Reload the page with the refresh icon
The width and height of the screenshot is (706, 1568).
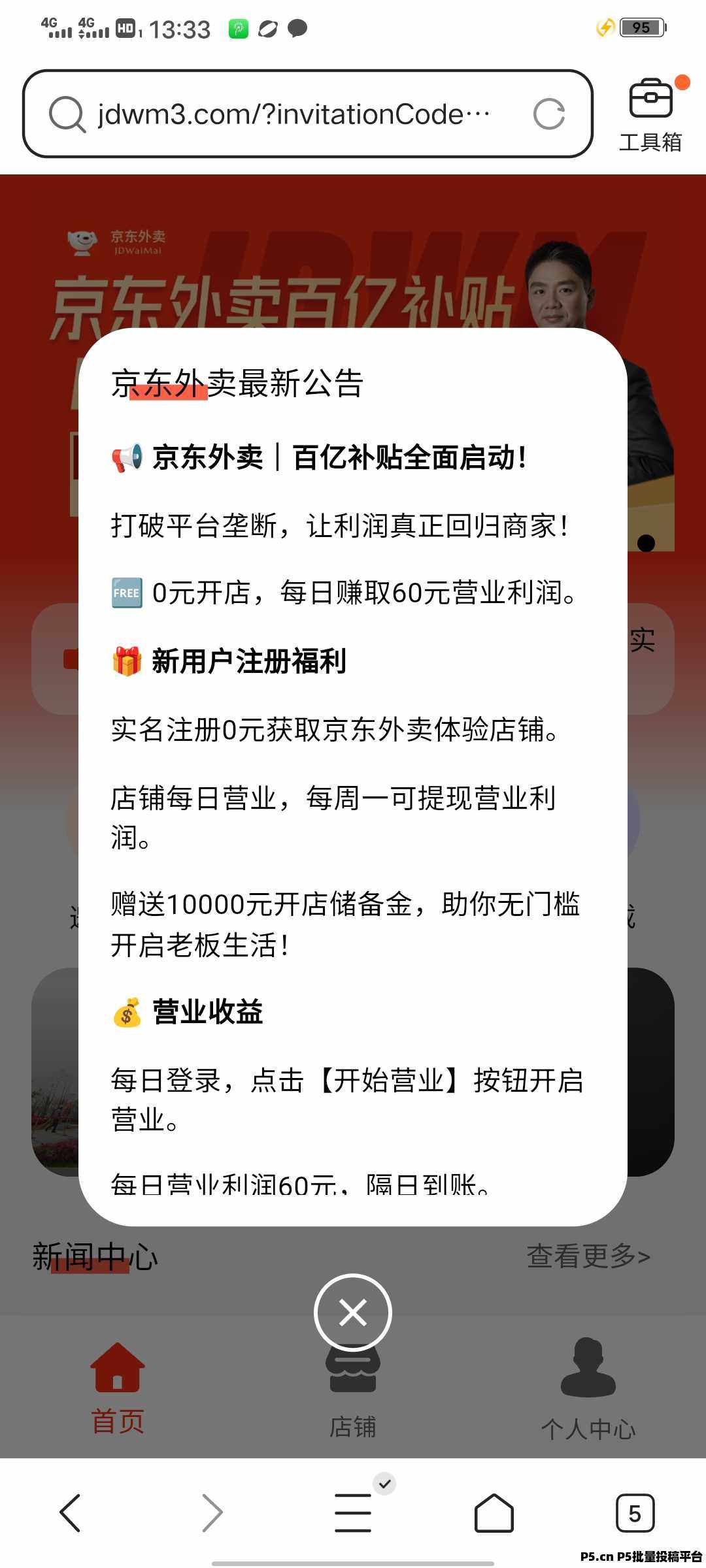pyautogui.click(x=548, y=114)
